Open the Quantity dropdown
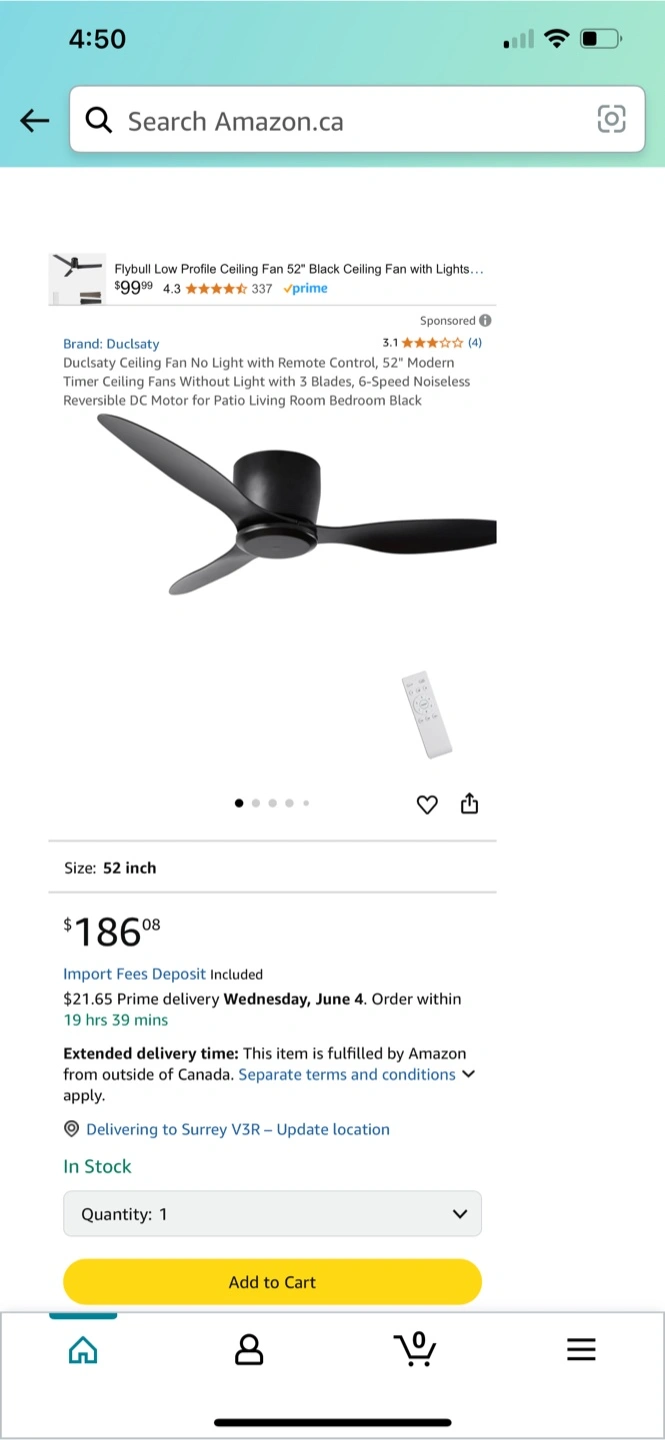Image resolution: width=665 pixels, height=1440 pixels. tap(272, 1214)
